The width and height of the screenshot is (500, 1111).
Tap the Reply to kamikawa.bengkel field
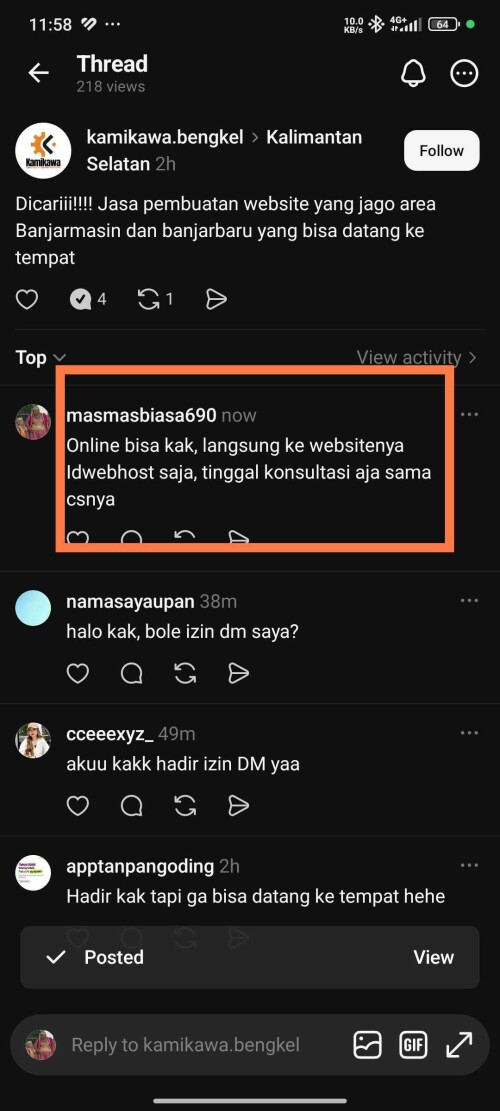pos(186,1044)
